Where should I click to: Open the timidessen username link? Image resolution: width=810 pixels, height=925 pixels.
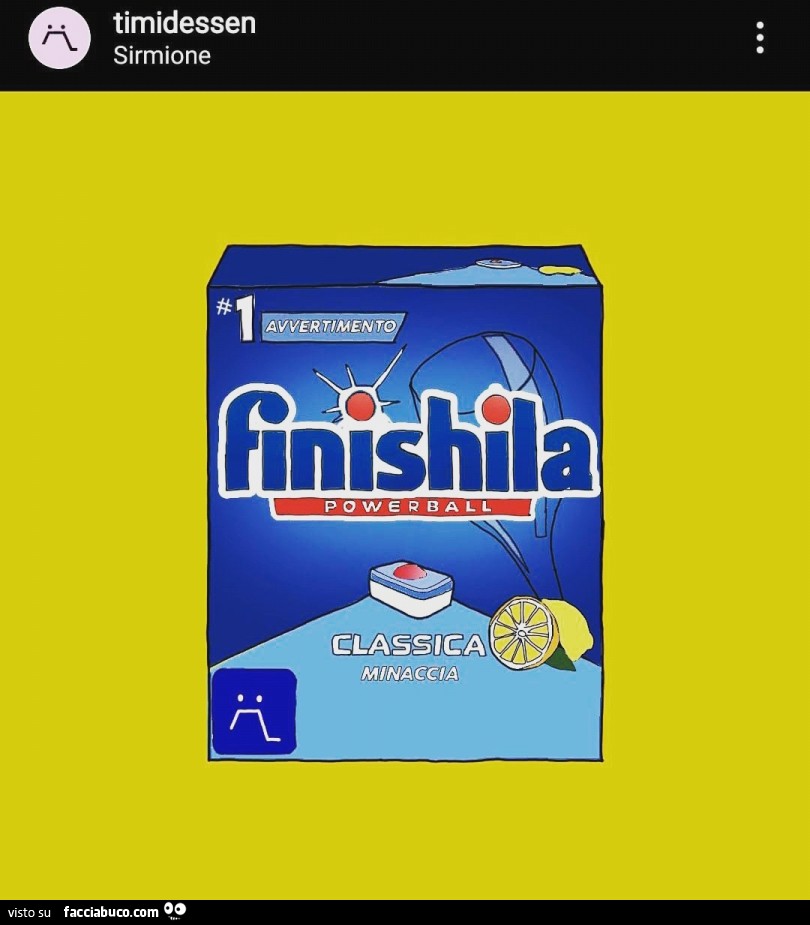[184, 22]
